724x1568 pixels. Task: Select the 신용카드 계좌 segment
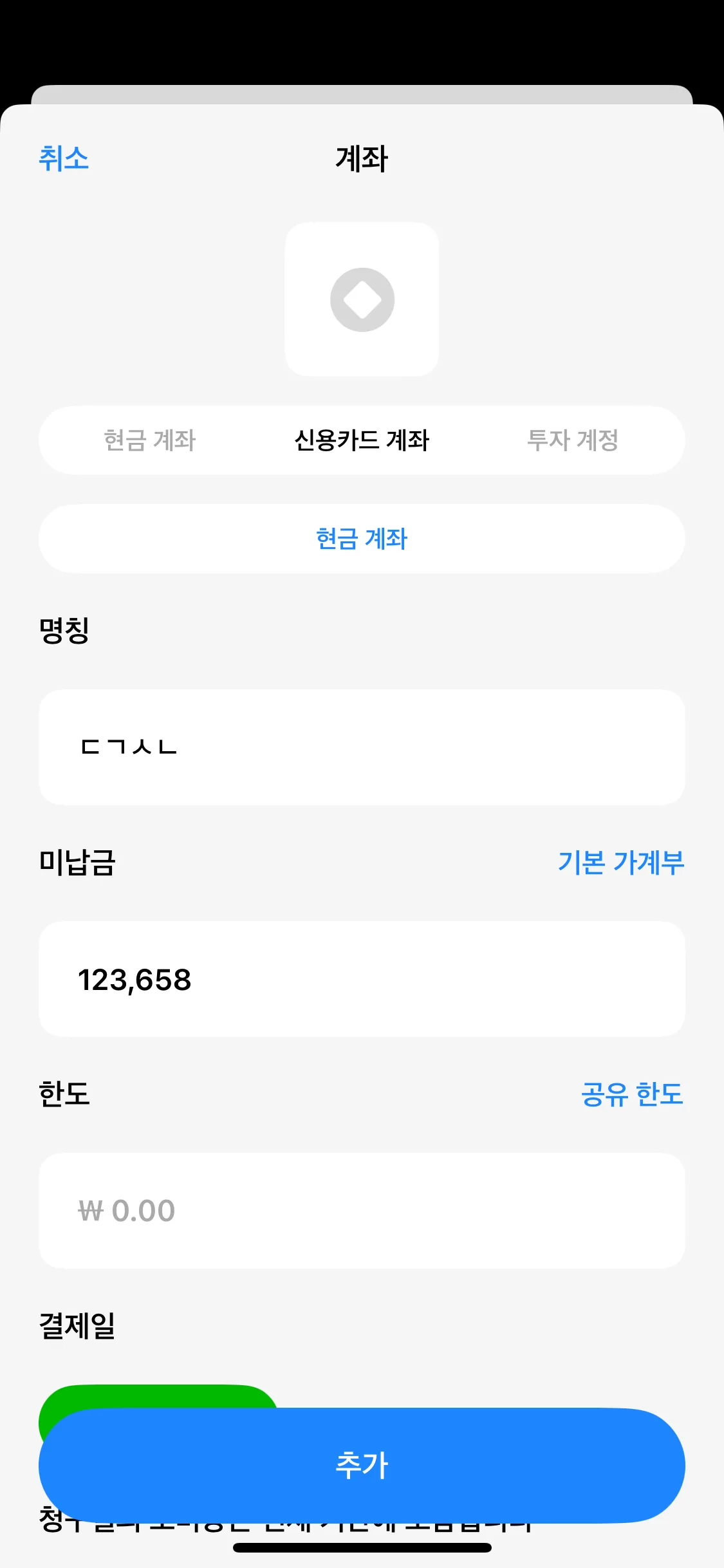[x=362, y=441]
